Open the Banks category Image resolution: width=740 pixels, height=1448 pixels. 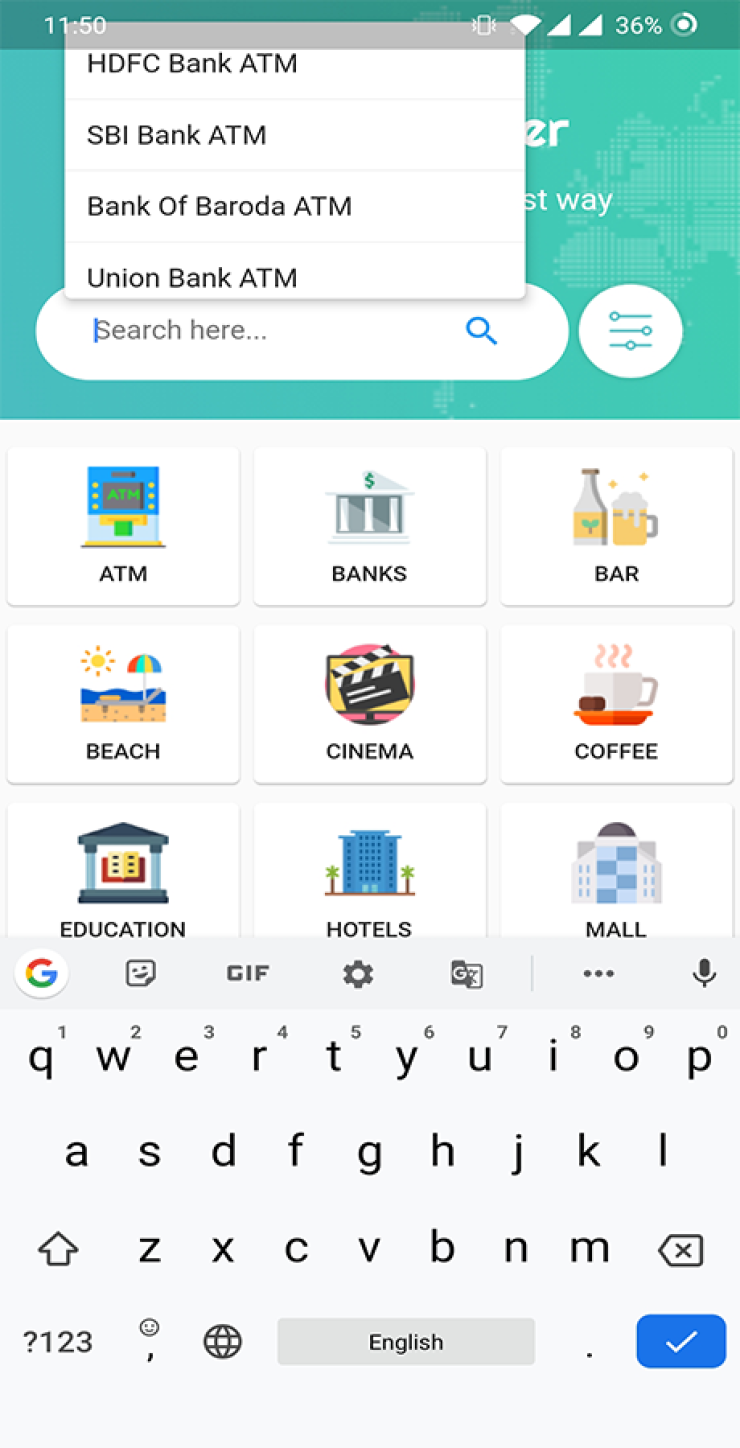click(x=369, y=526)
